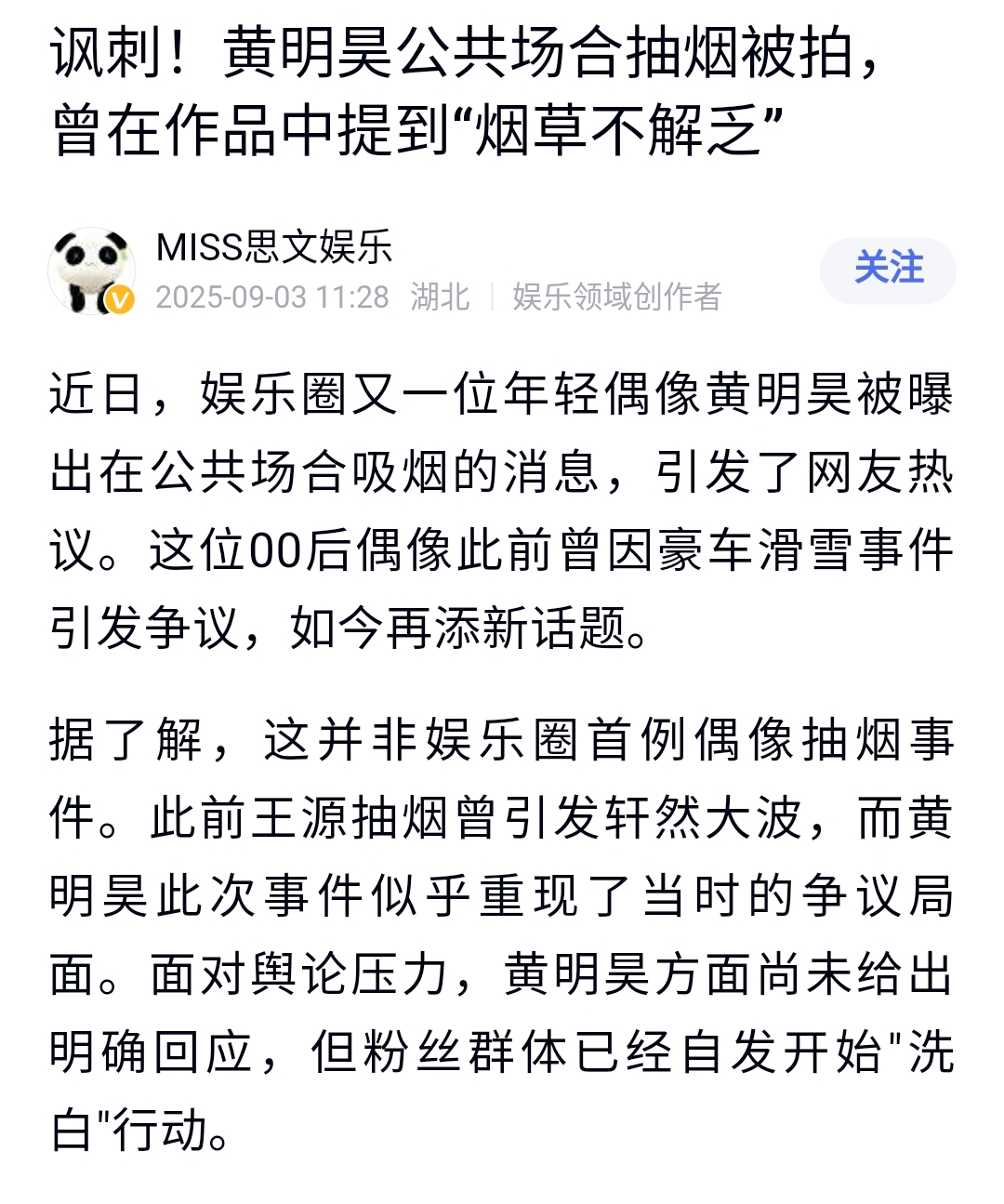
Task: Follow MISS思文娱乐 with the 关注 button
Action: tap(888, 270)
